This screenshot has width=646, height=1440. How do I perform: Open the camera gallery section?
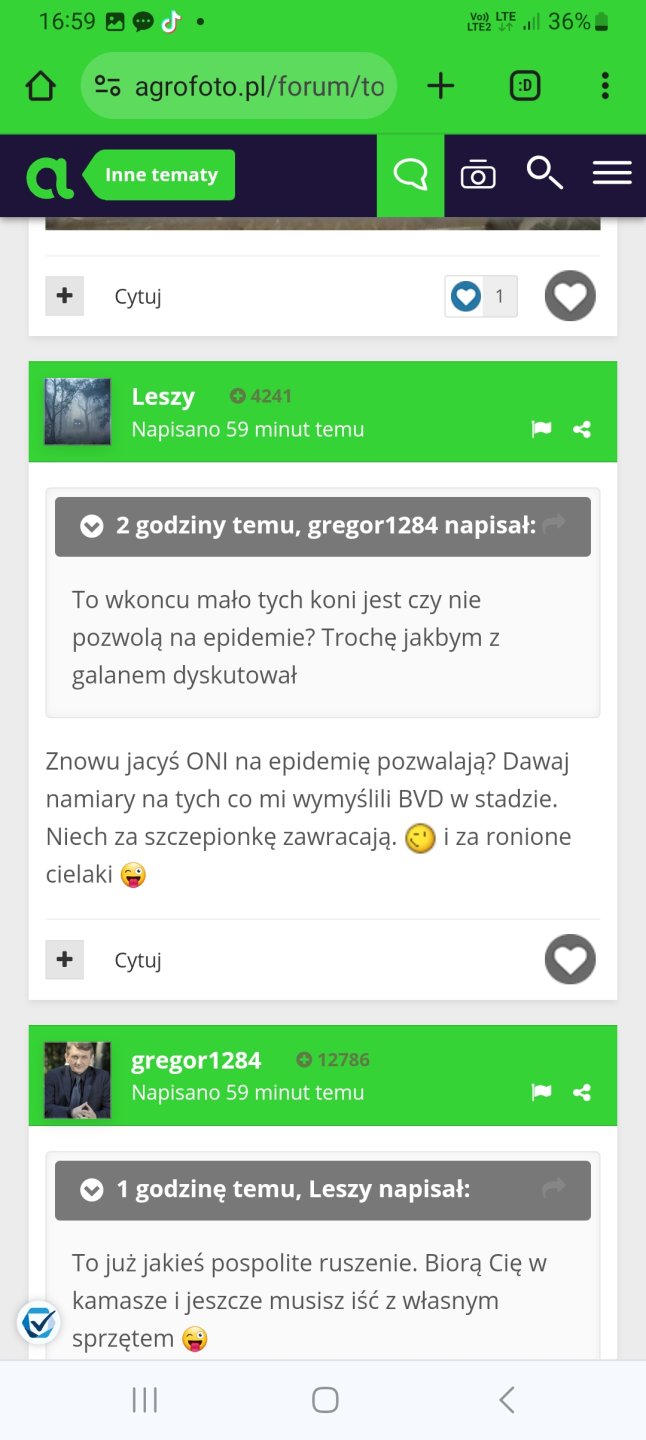coord(478,176)
